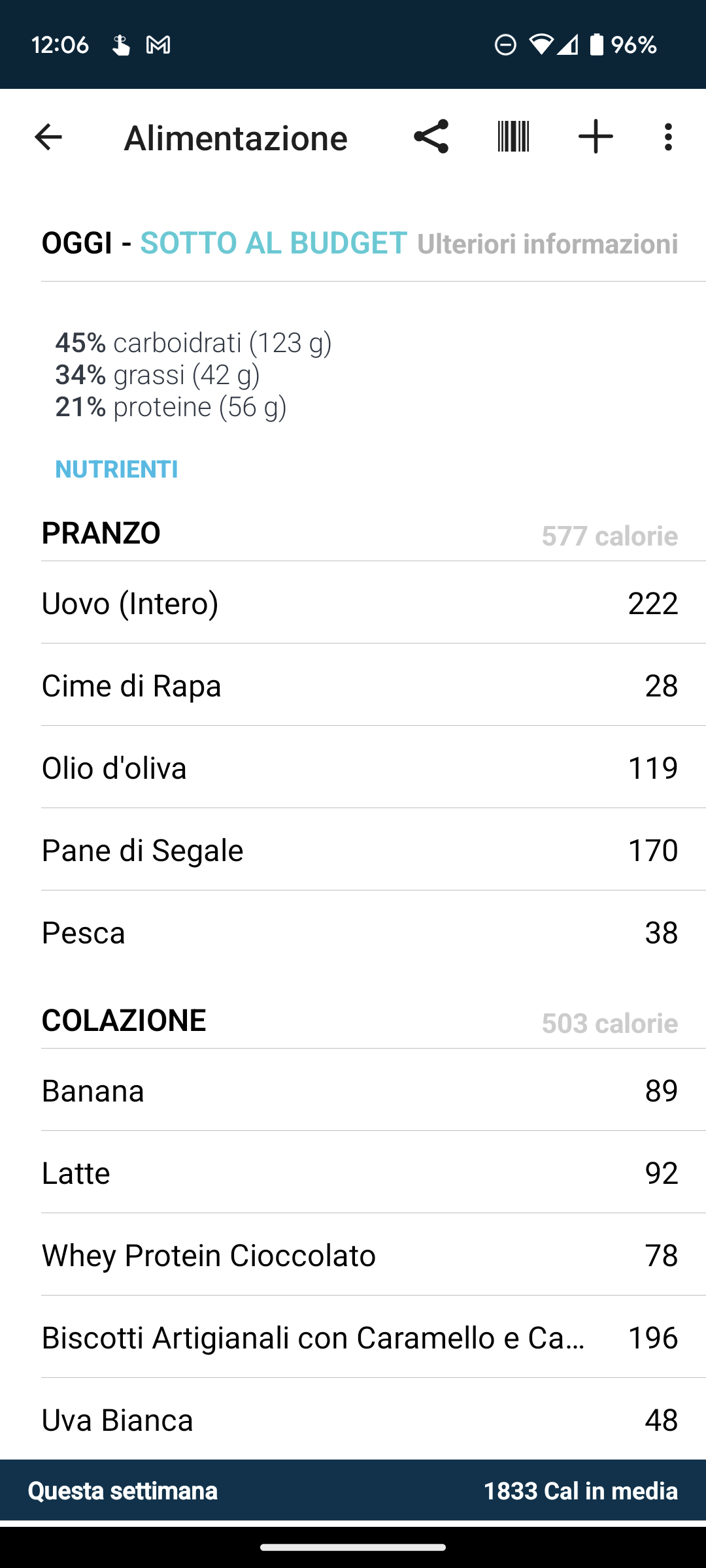Screen dimensions: 706x1568
Task: Select the Pesca entry
Action: (x=360, y=932)
